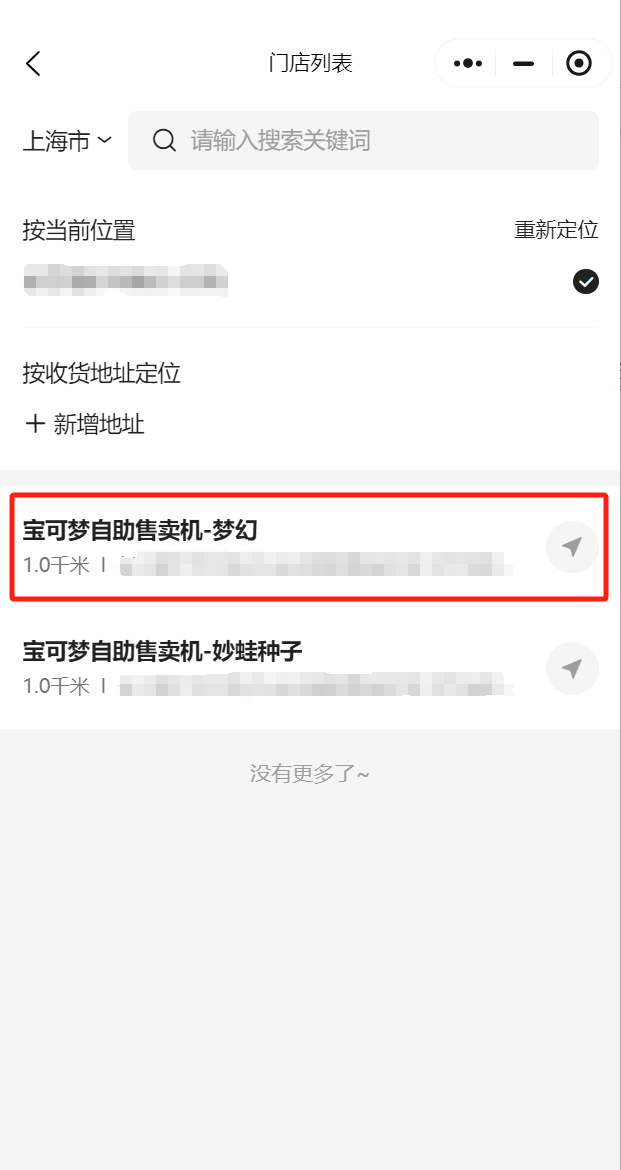Minimize the mini program

pos(523,64)
